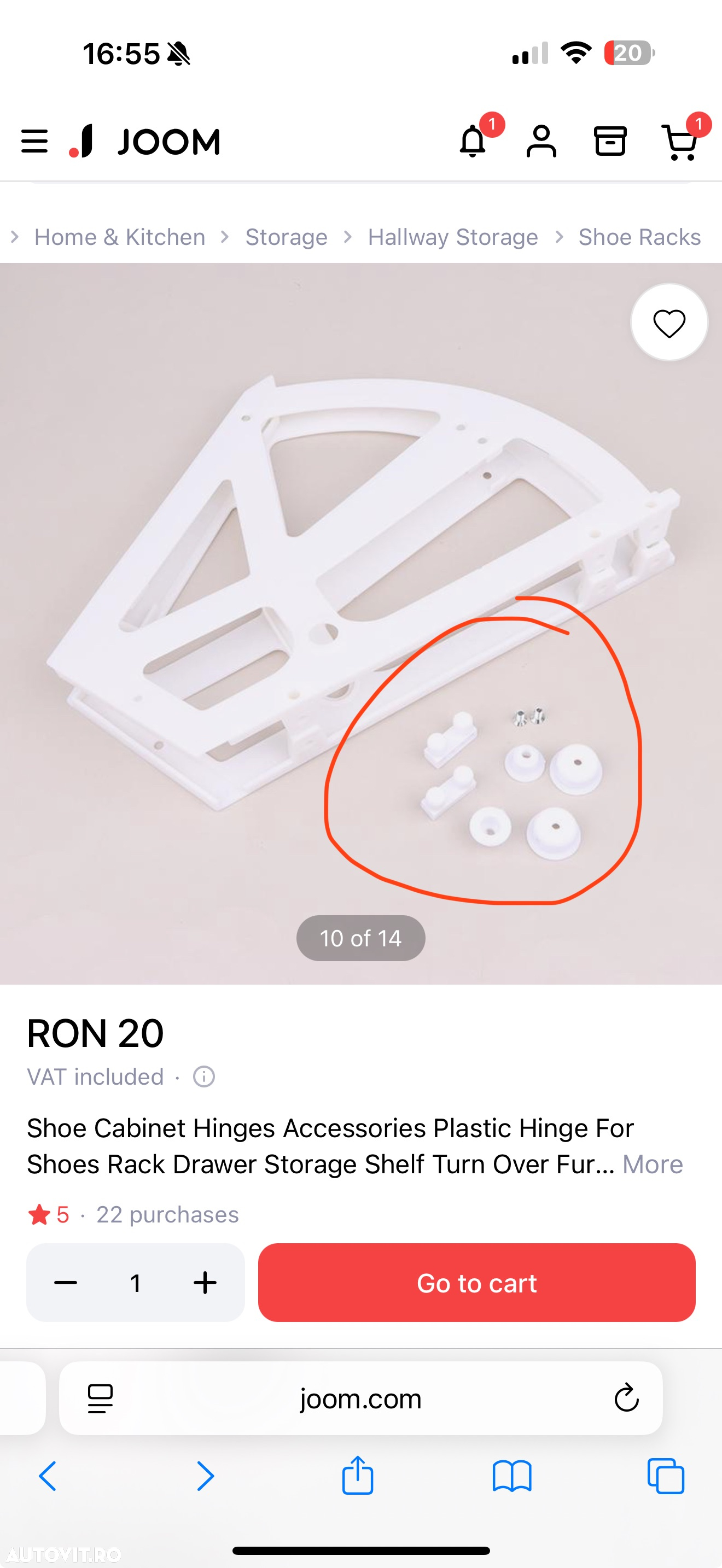This screenshot has width=722, height=1568.
Task: Expand product title with More
Action: pos(652,1164)
